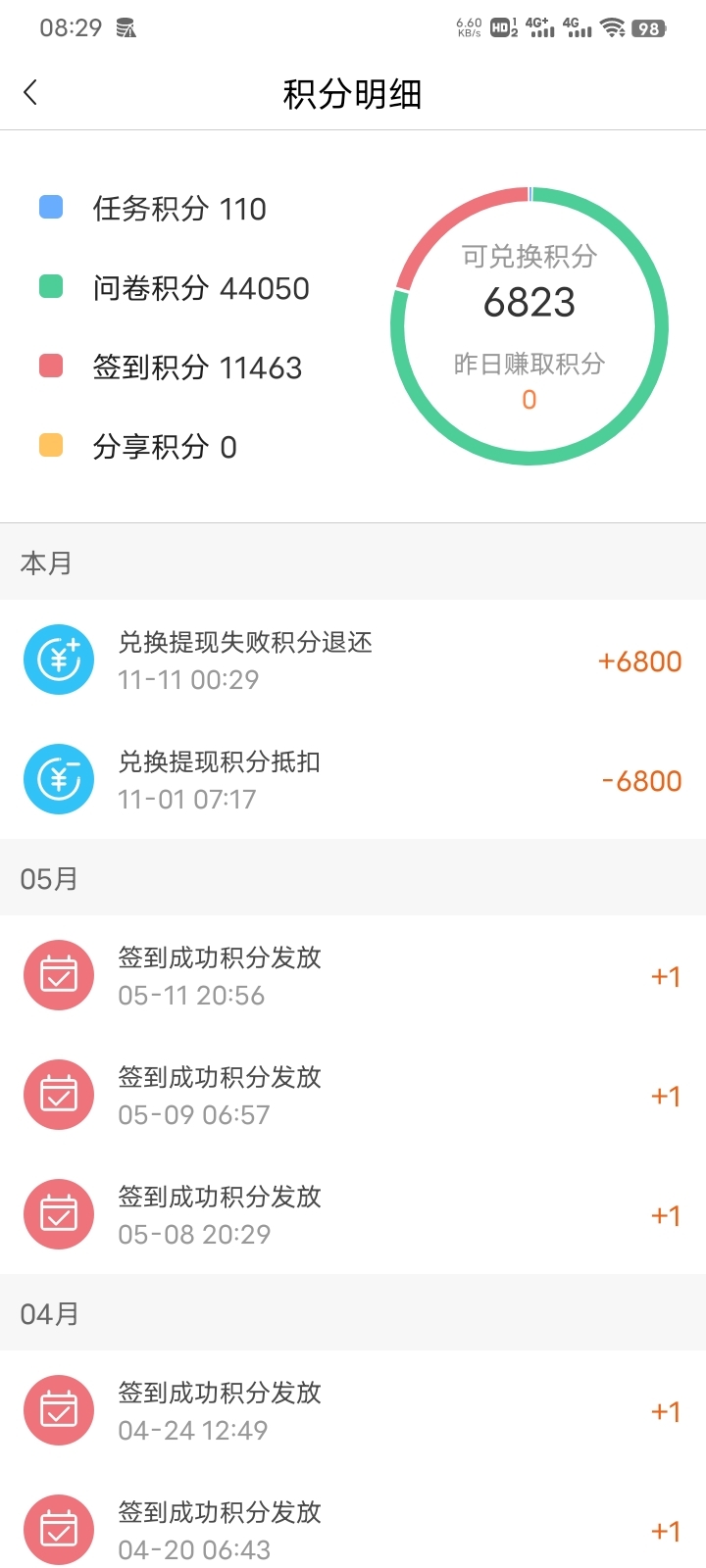This screenshot has width=706, height=1568.
Task: Open the sign-in record dated 05-11 20:56
Action: coord(353,975)
